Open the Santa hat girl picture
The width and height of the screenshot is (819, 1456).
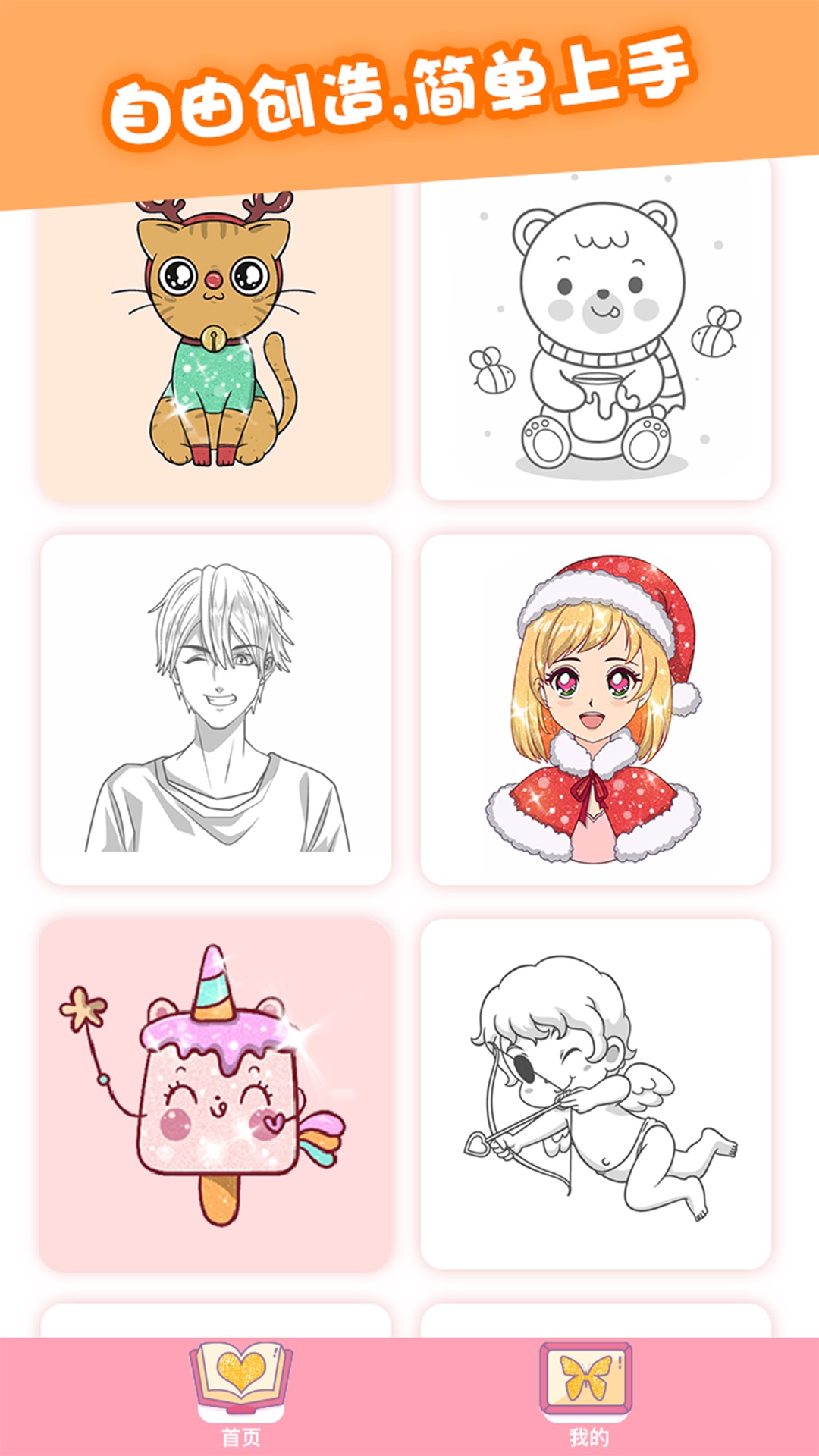coord(596,710)
